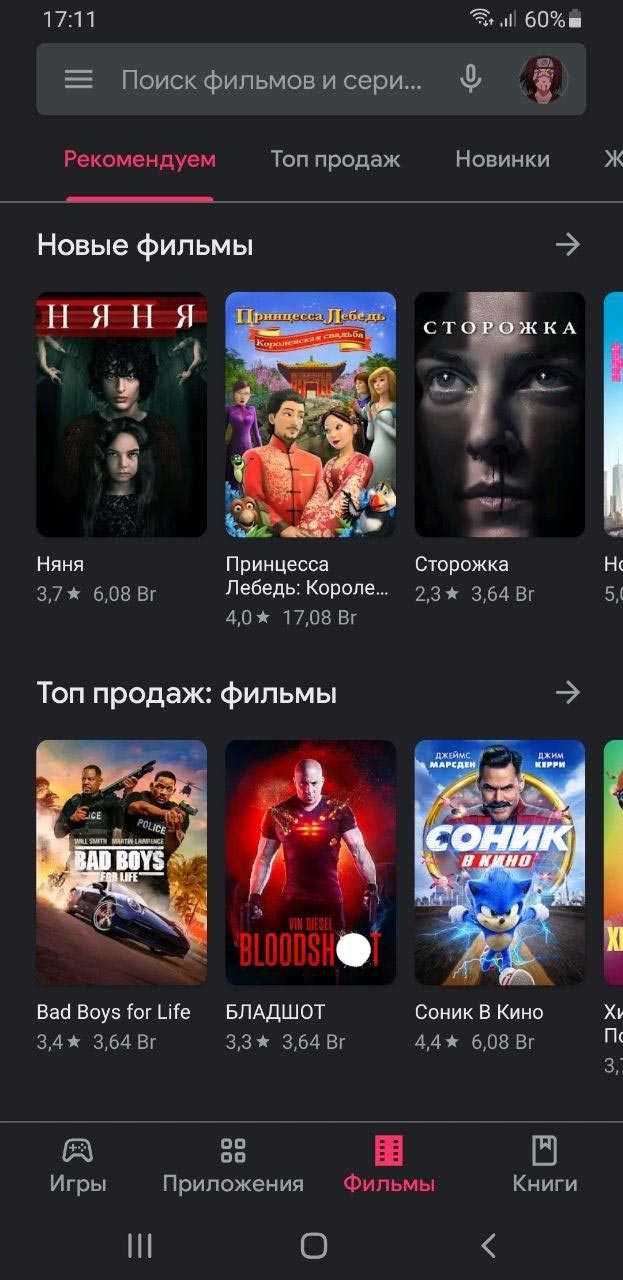Open the Сторожка movie card
The height and width of the screenshot is (1280, 623).
500,414
